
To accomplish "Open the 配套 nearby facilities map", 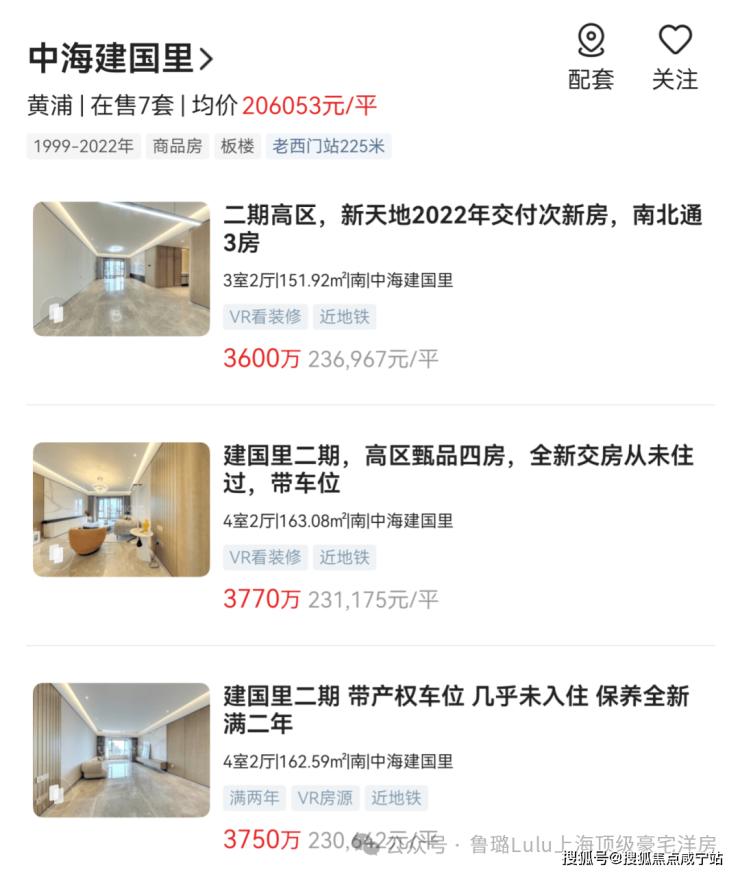I will point(591,57).
